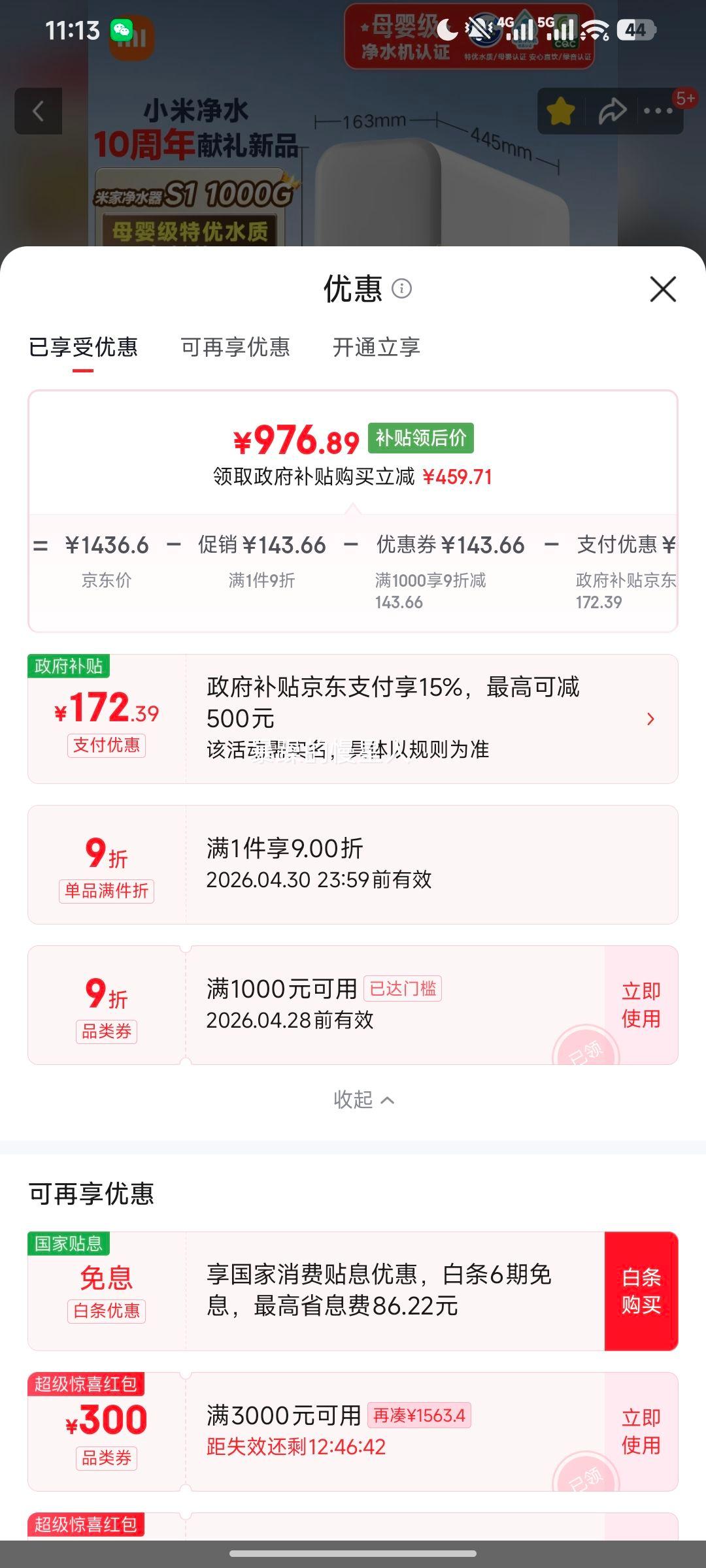Expand the government subsidy detail chevron

pos(650,719)
